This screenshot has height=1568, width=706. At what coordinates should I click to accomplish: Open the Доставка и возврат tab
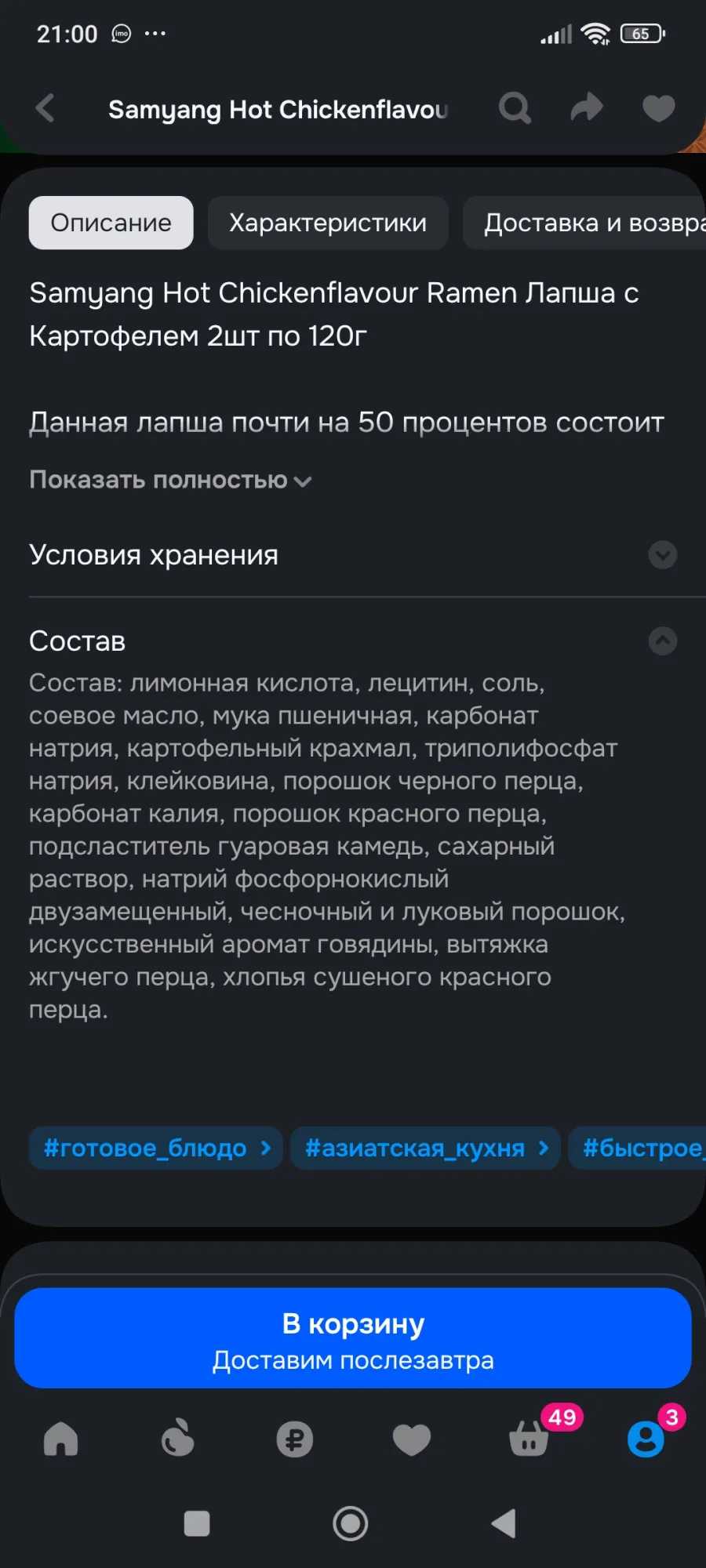tap(588, 223)
